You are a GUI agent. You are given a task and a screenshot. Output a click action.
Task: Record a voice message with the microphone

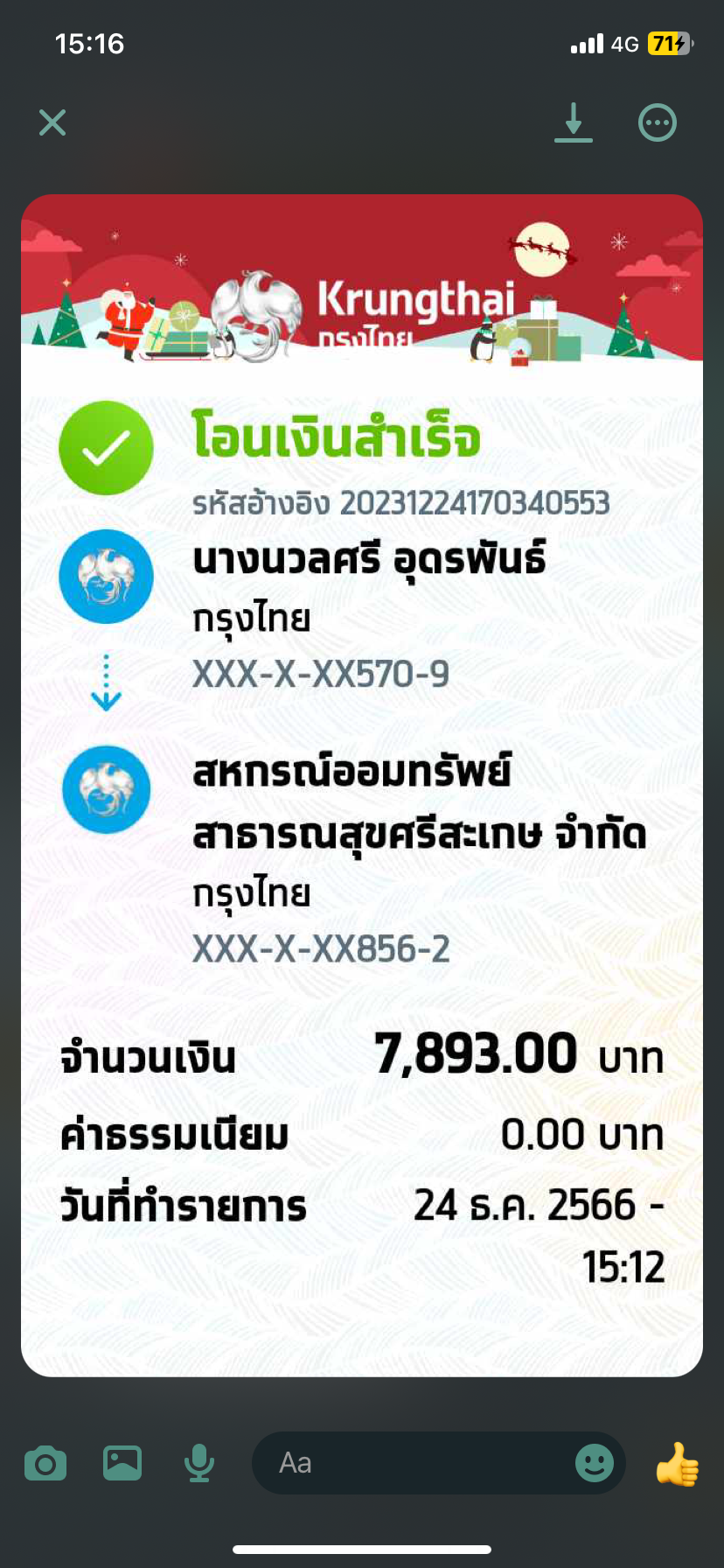199,1463
